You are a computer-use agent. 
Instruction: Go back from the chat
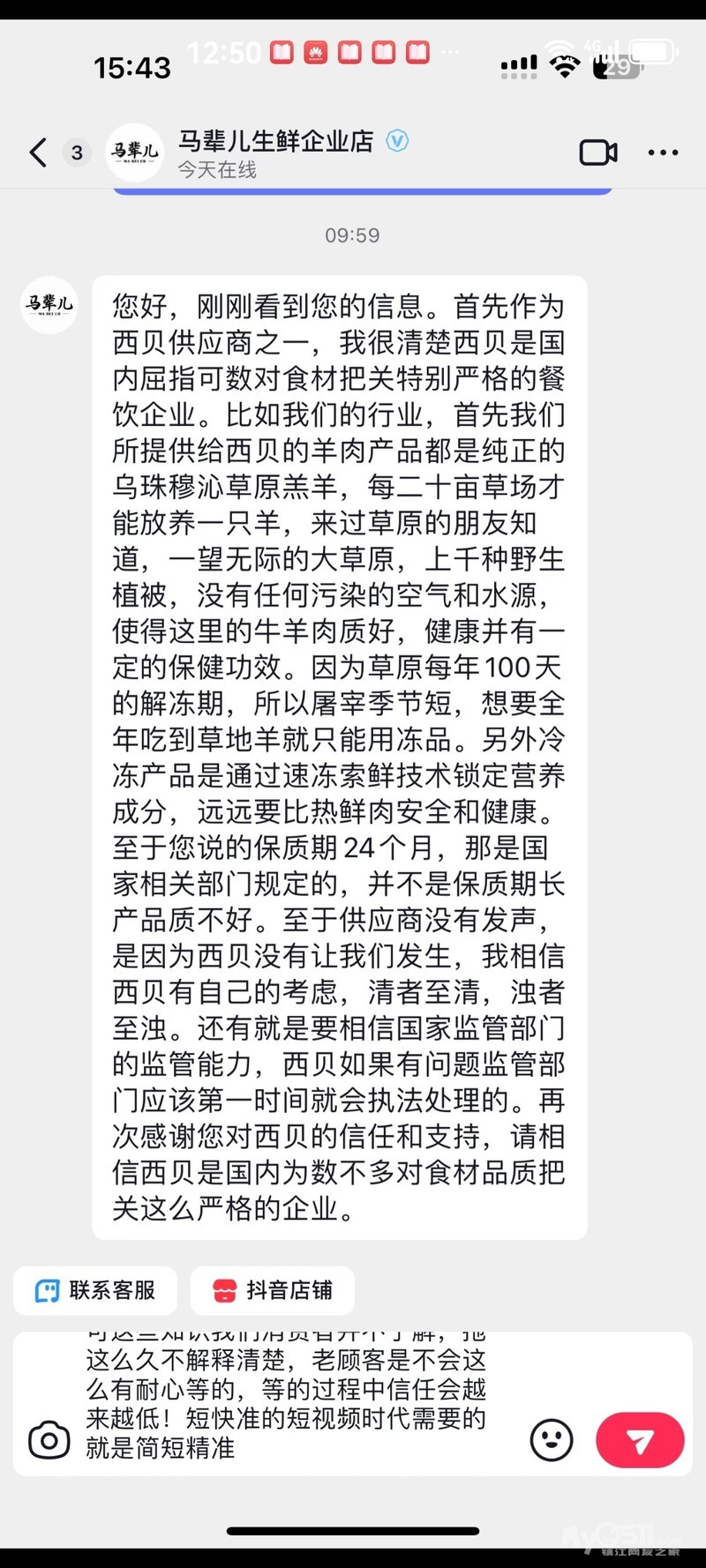[x=38, y=153]
